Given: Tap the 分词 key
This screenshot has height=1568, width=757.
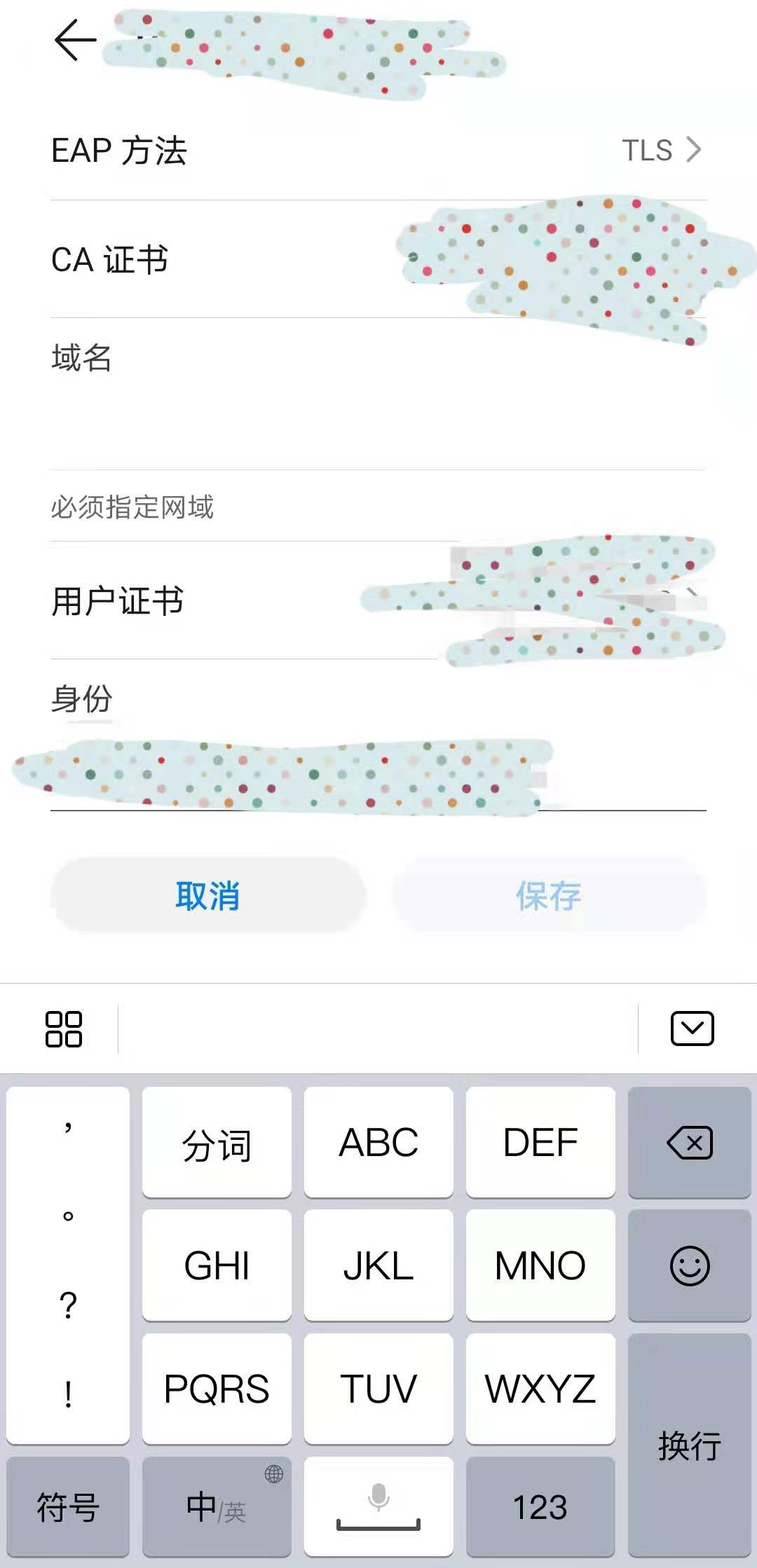Looking at the screenshot, I should [217, 1143].
